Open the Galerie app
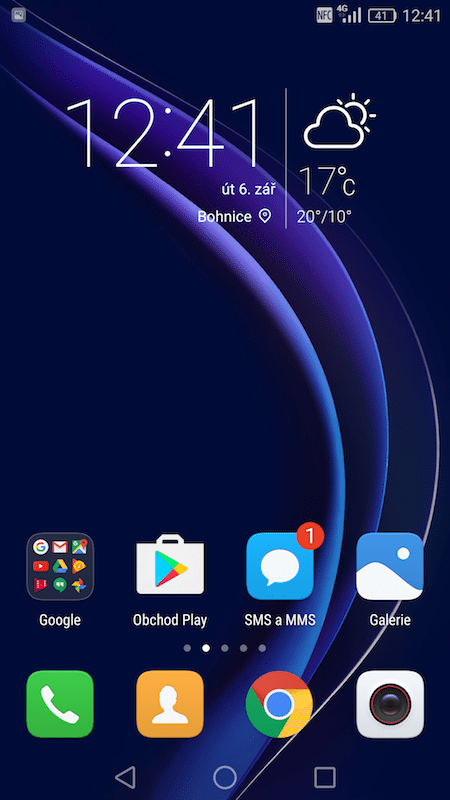Screen dimensions: 450x800 tap(390, 566)
